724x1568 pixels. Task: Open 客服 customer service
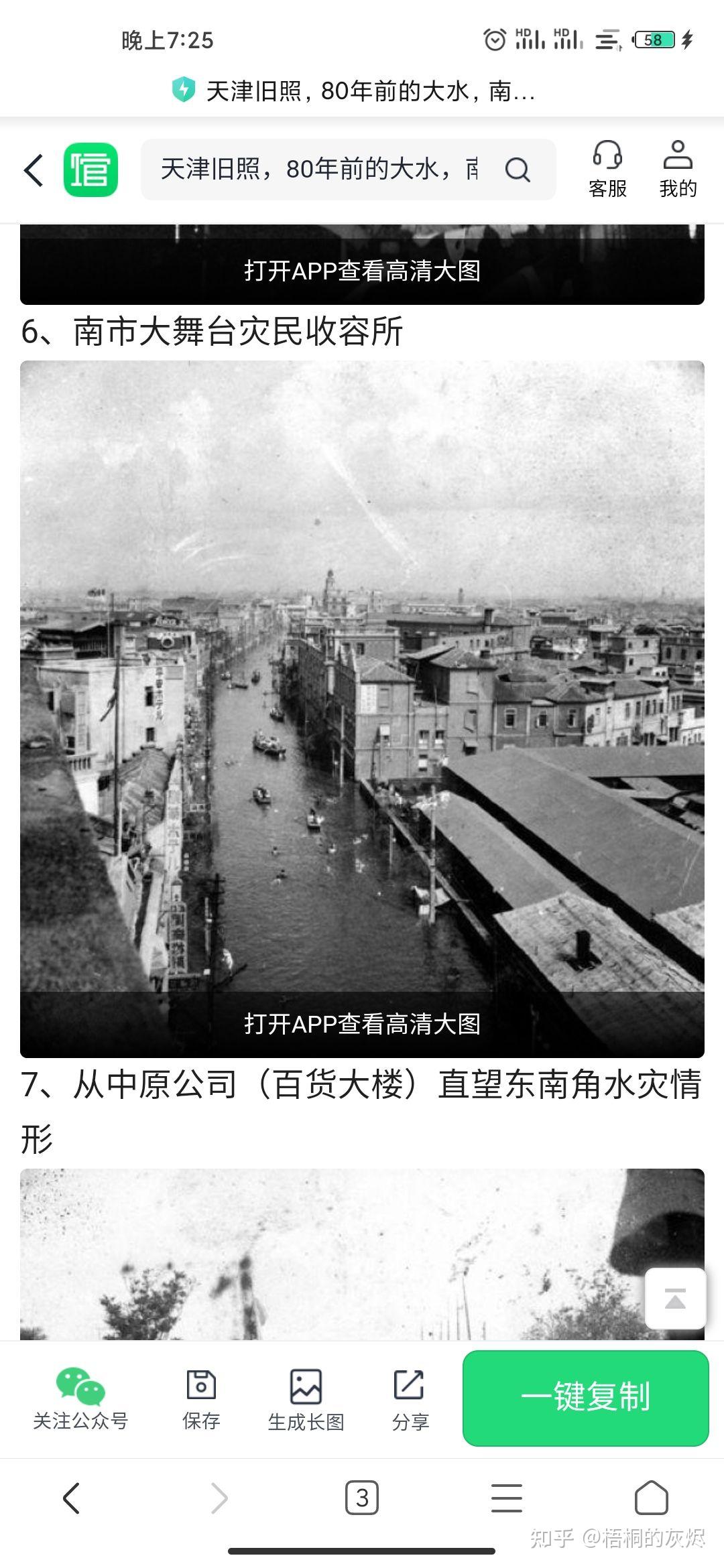pyautogui.click(x=607, y=170)
